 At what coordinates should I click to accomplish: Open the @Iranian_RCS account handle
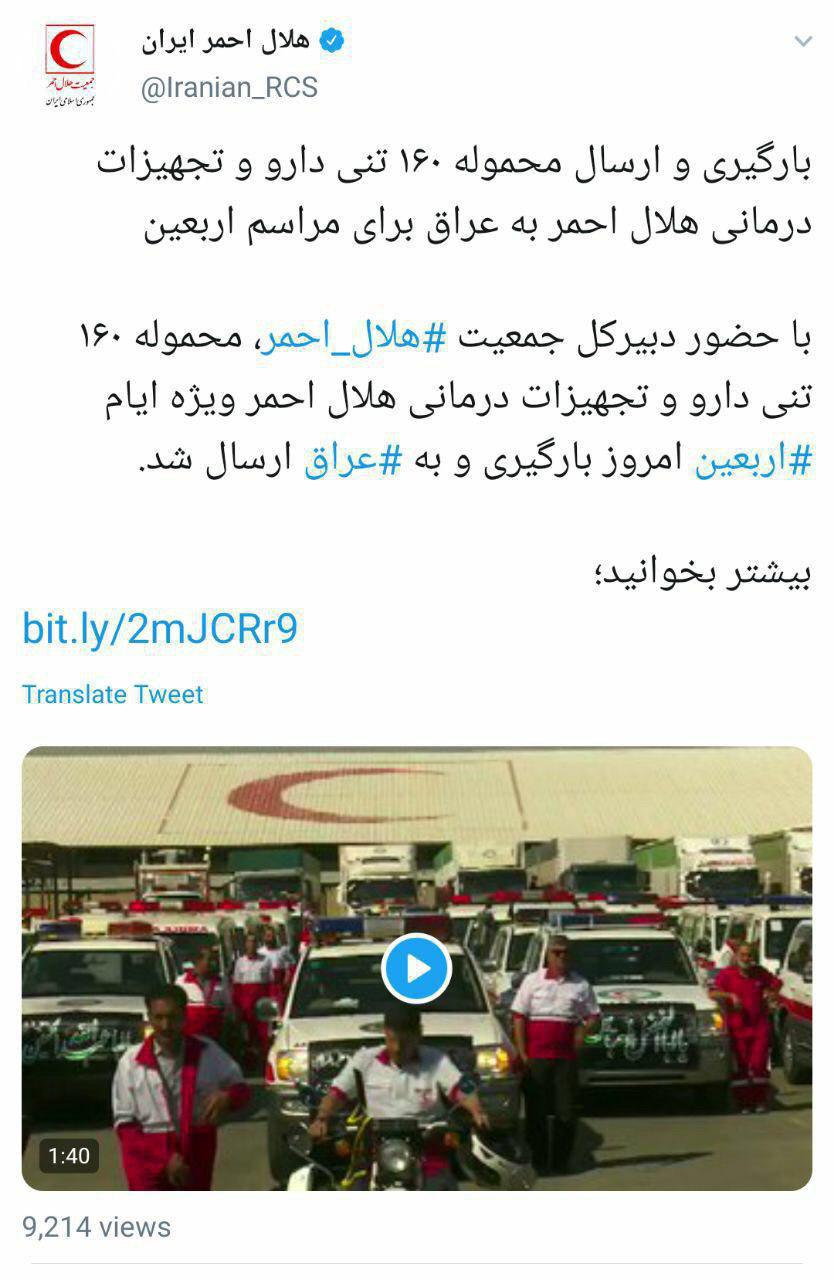229,88
